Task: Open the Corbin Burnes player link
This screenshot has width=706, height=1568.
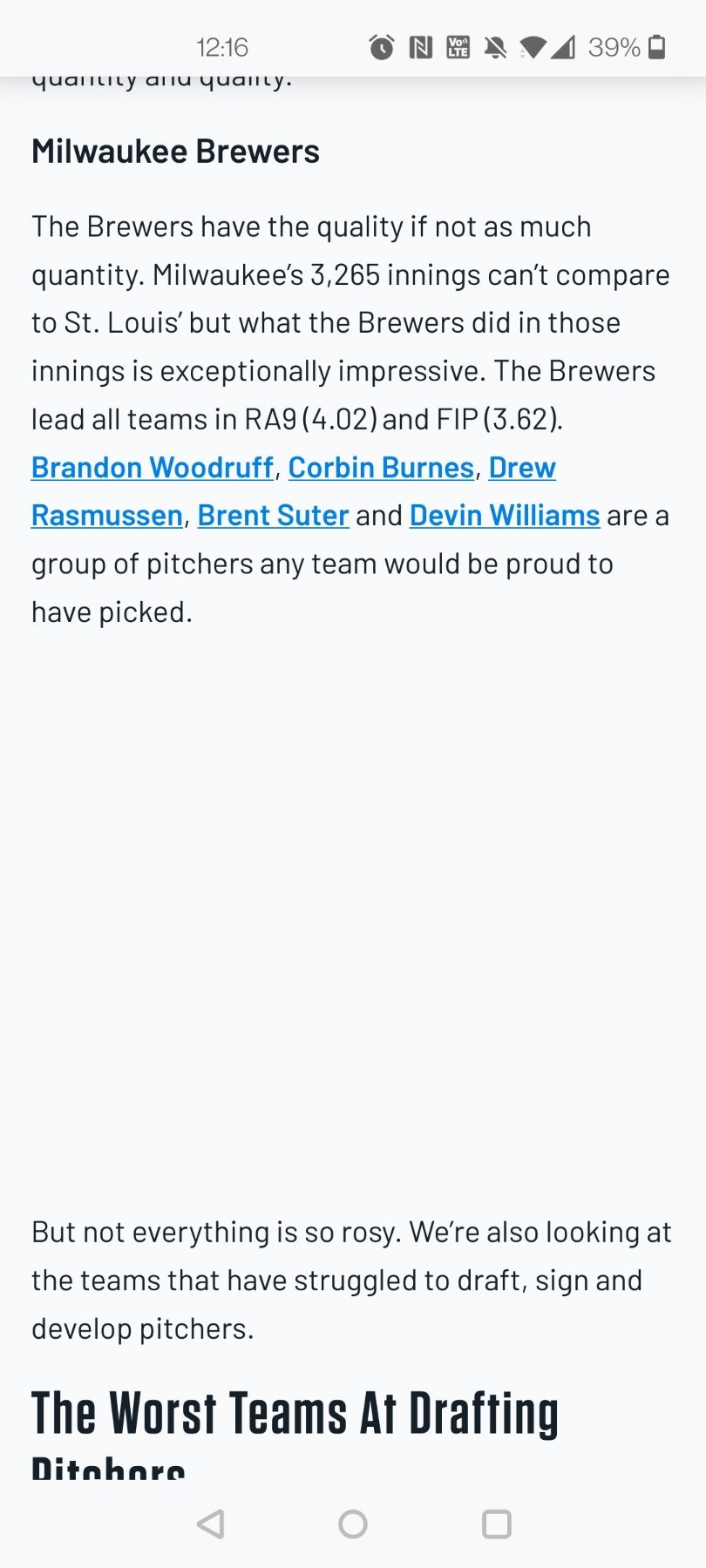Action: 381,468
